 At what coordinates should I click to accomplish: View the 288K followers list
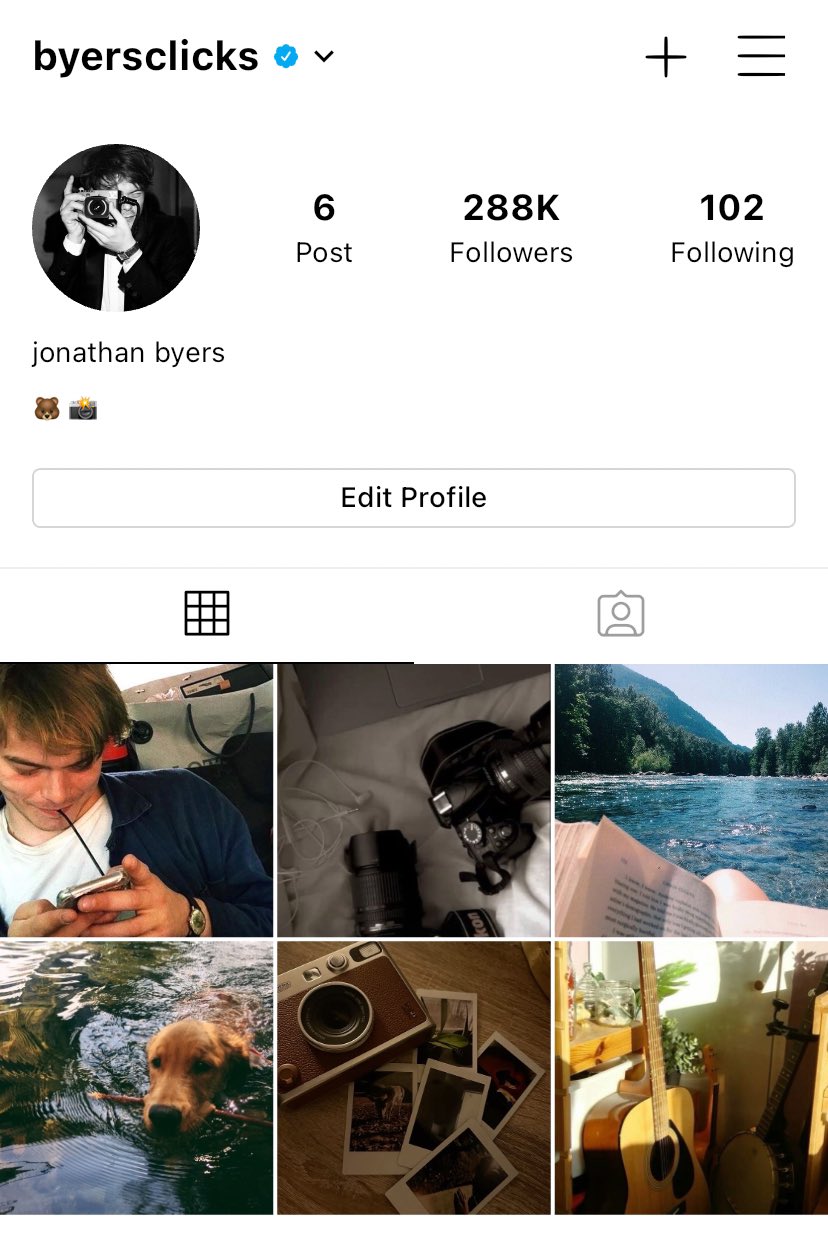coord(511,228)
